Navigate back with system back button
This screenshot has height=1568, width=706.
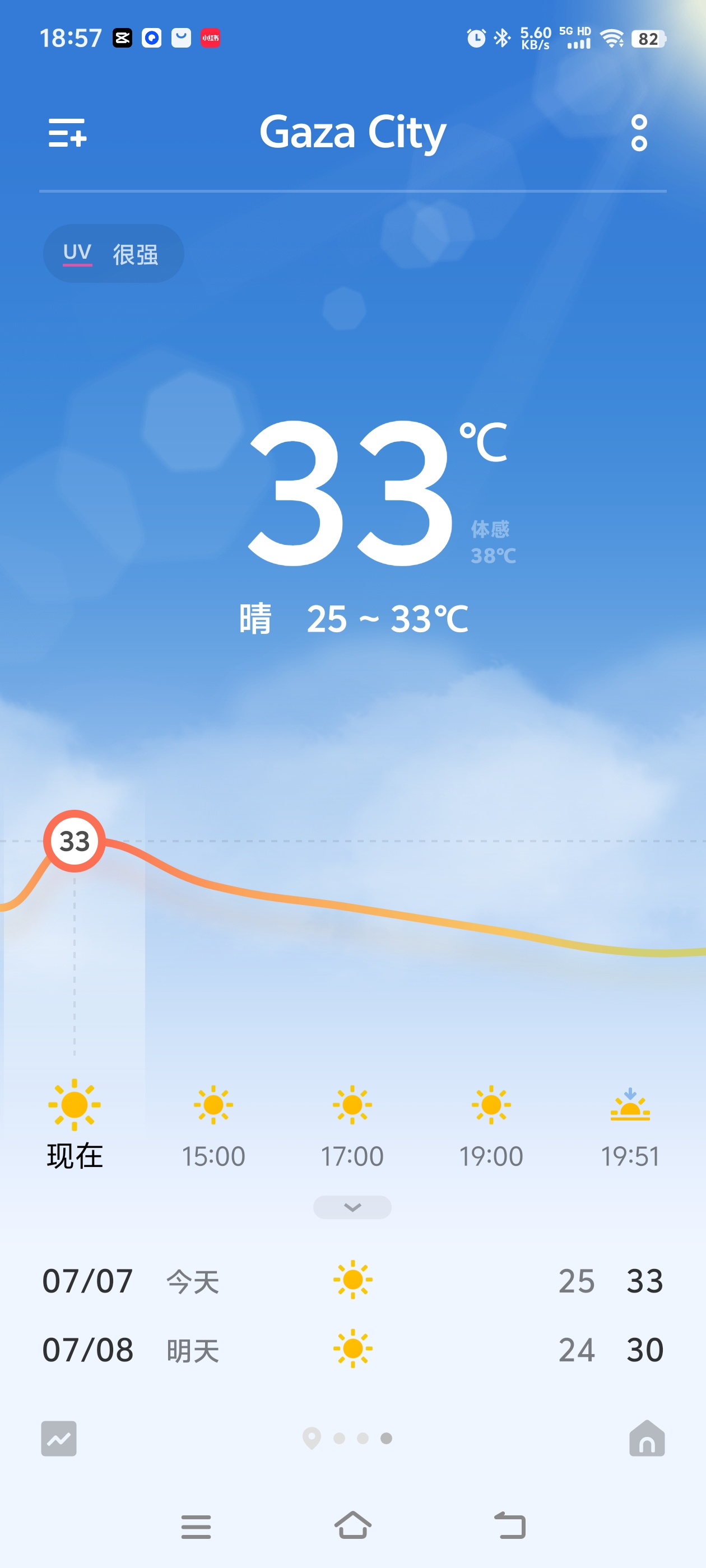click(x=509, y=1525)
